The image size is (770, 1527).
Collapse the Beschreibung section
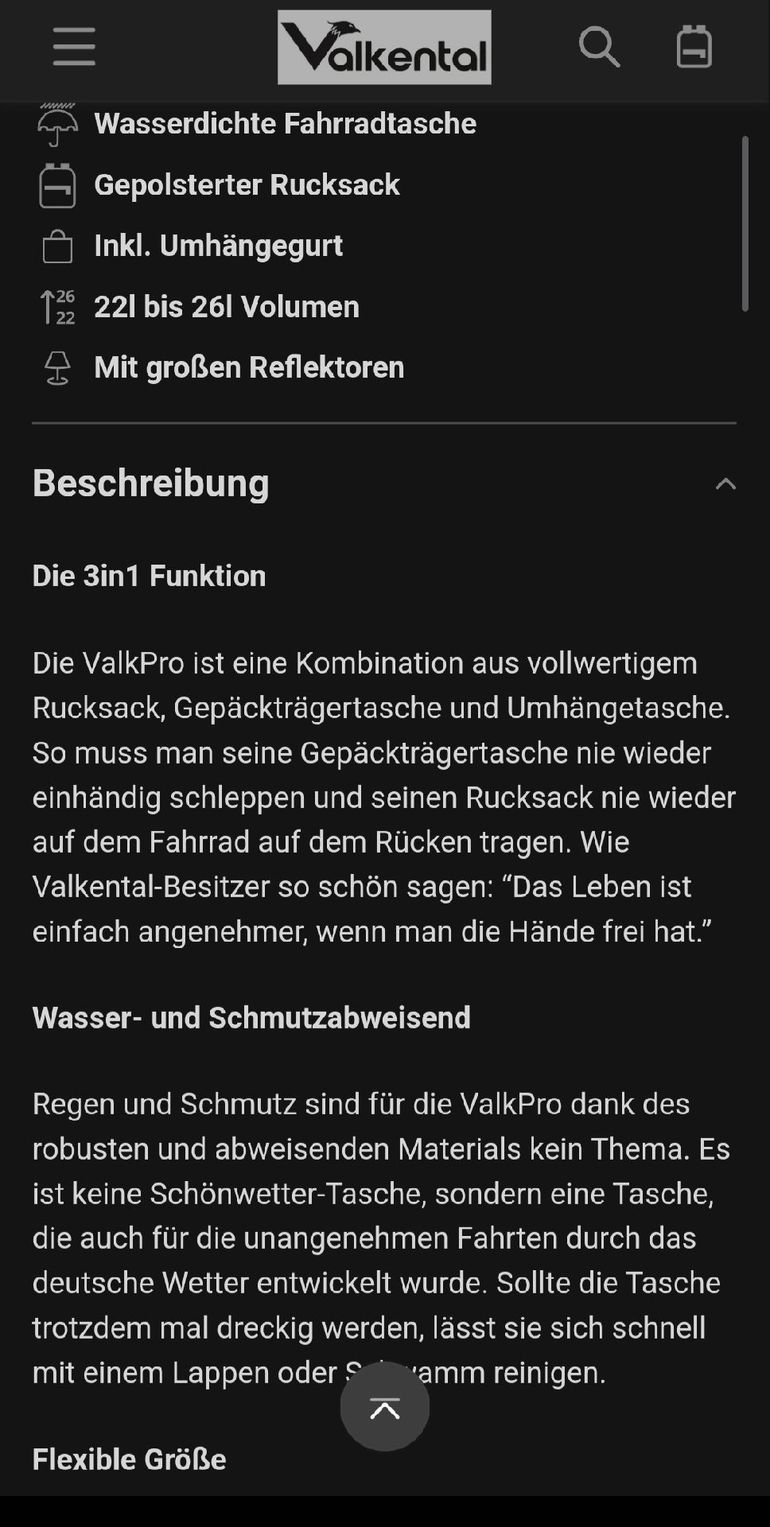[x=725, y=484]
